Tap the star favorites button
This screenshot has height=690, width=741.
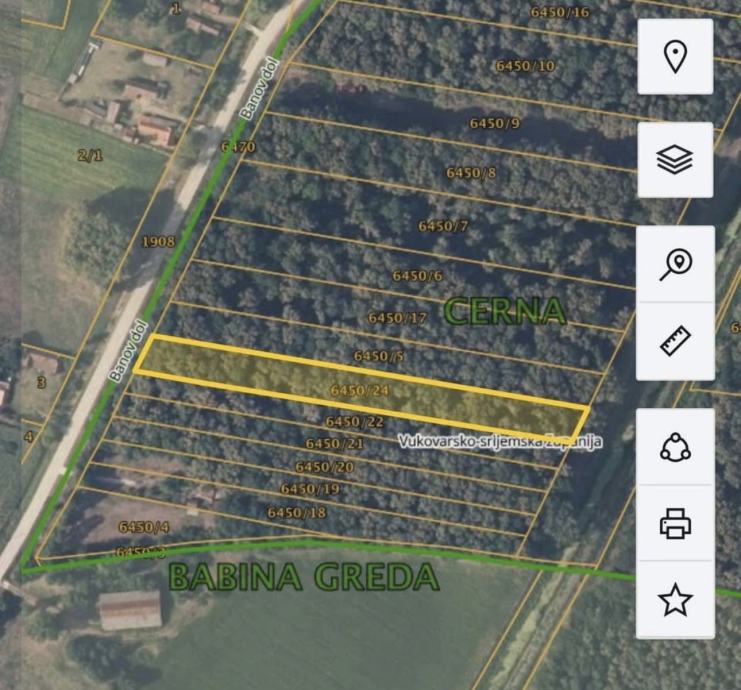[675, 600]
